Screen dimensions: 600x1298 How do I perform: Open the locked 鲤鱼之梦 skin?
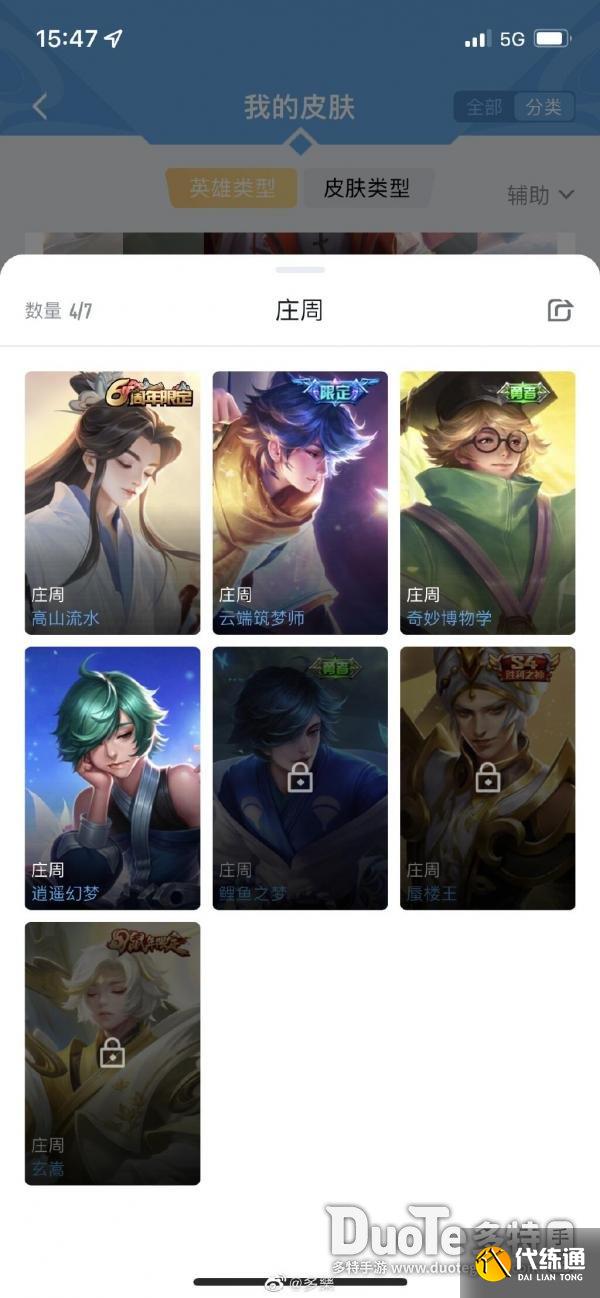tap(300, 778)
